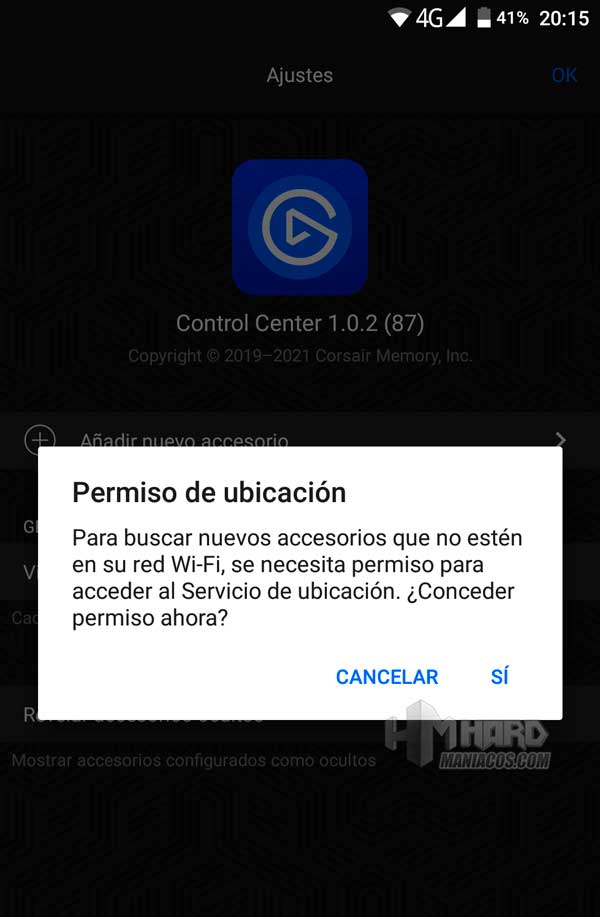Cancel the location permission dialog
The height and width of the screenshot is (917, 600).
coord(387,677)
